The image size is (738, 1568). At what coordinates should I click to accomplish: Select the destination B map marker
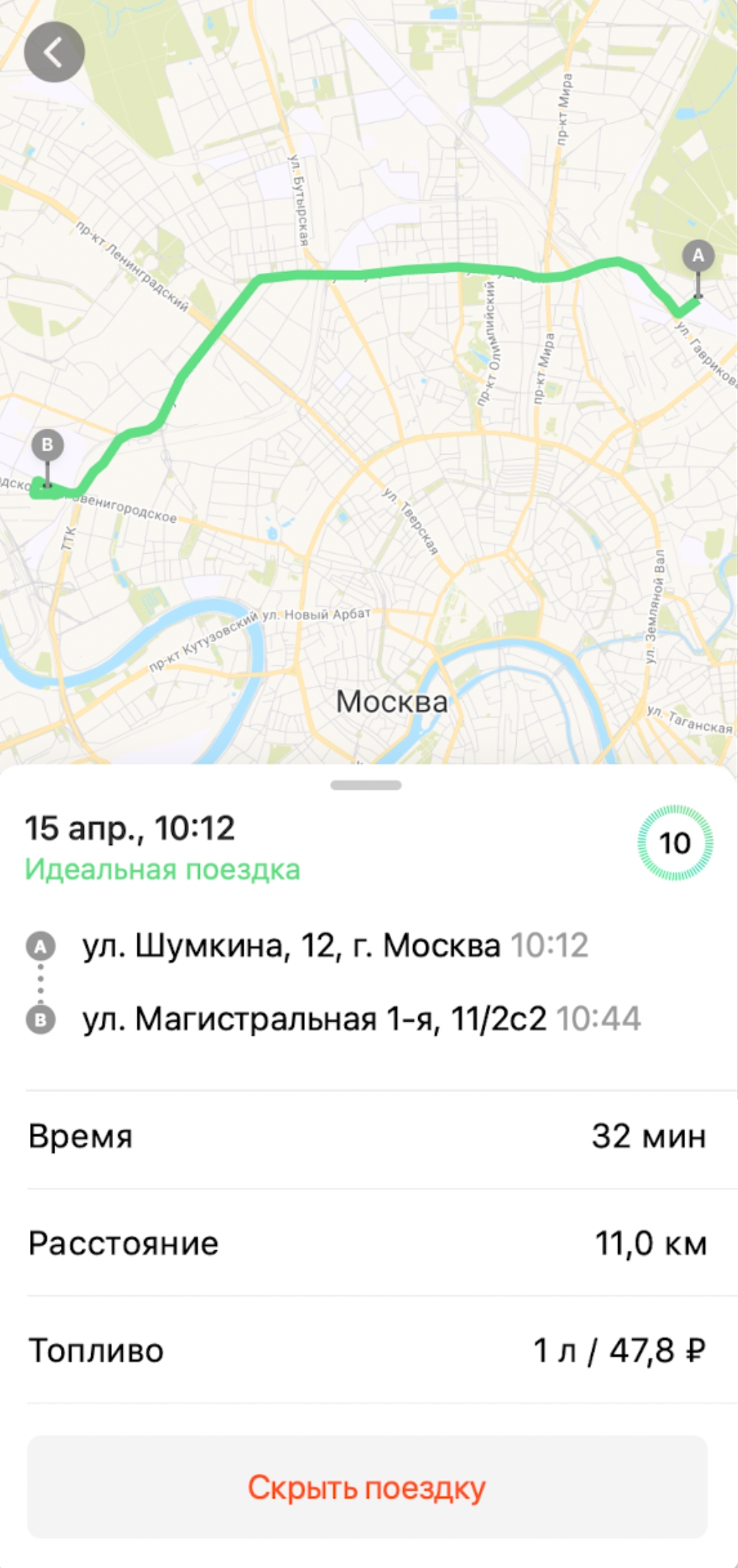coord(48,446)
